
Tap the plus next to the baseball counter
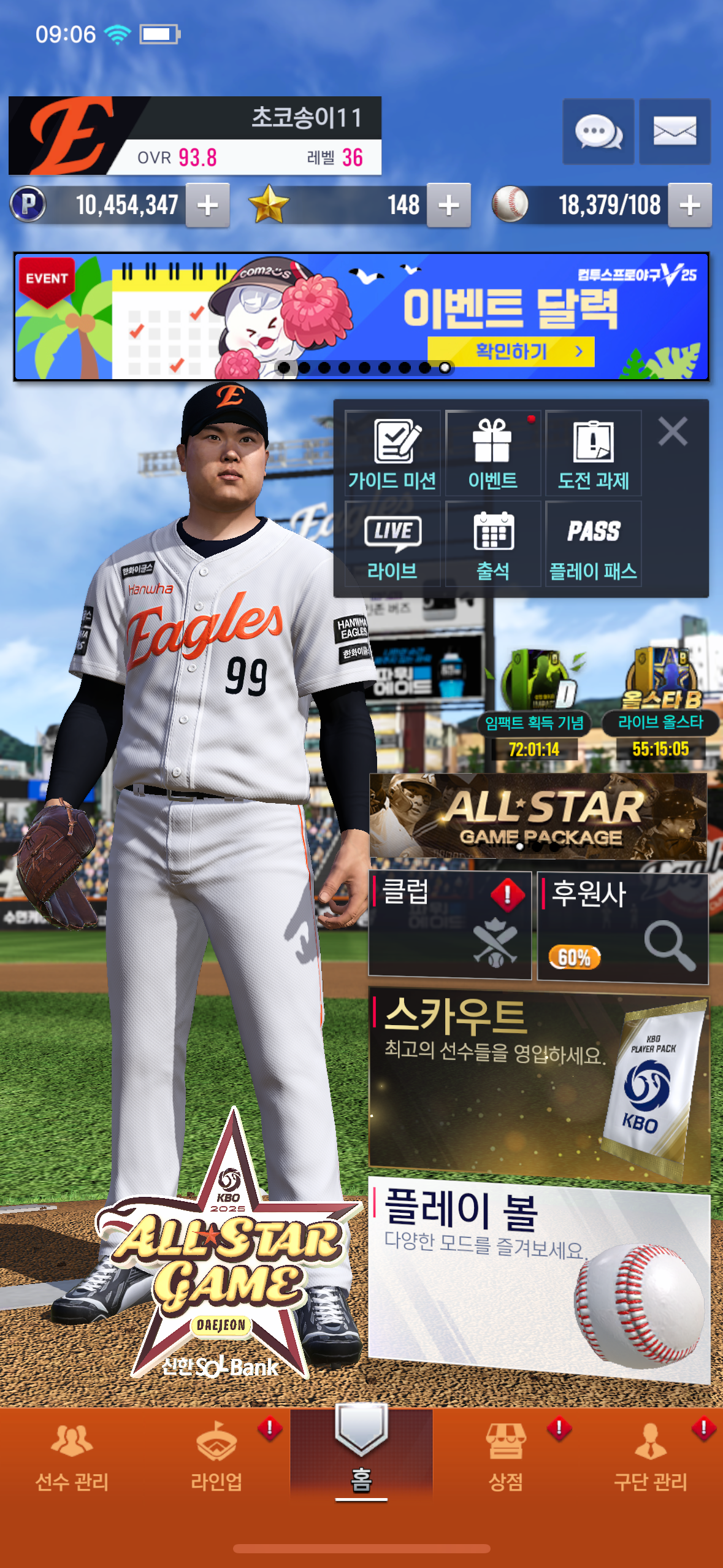click(690, 206)
